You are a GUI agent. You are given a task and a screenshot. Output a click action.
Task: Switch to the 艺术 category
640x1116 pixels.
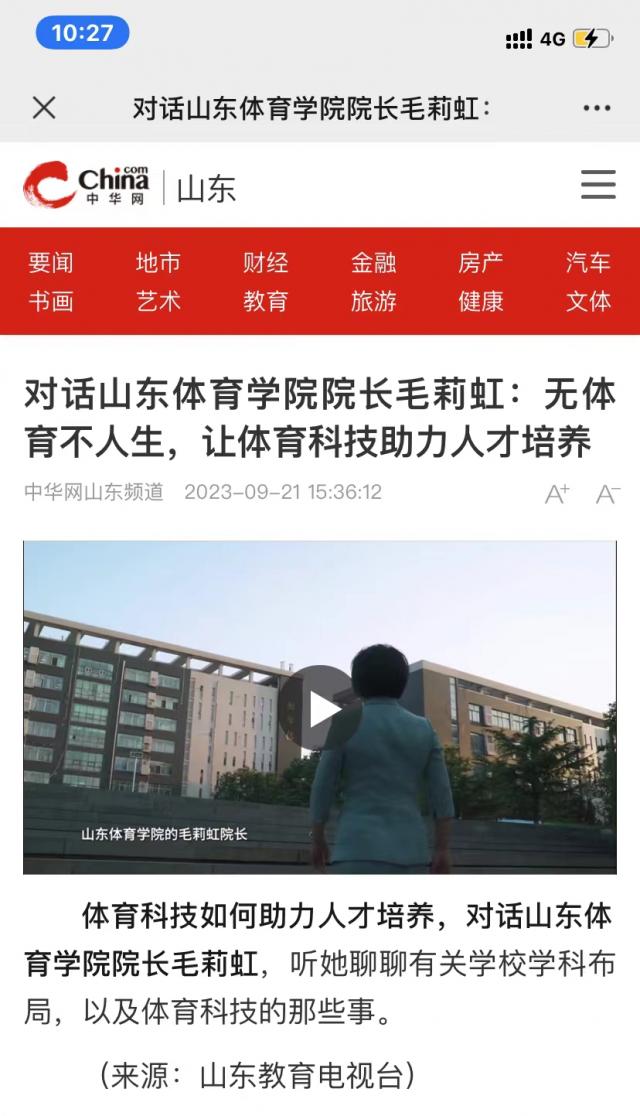coord(158,301)
